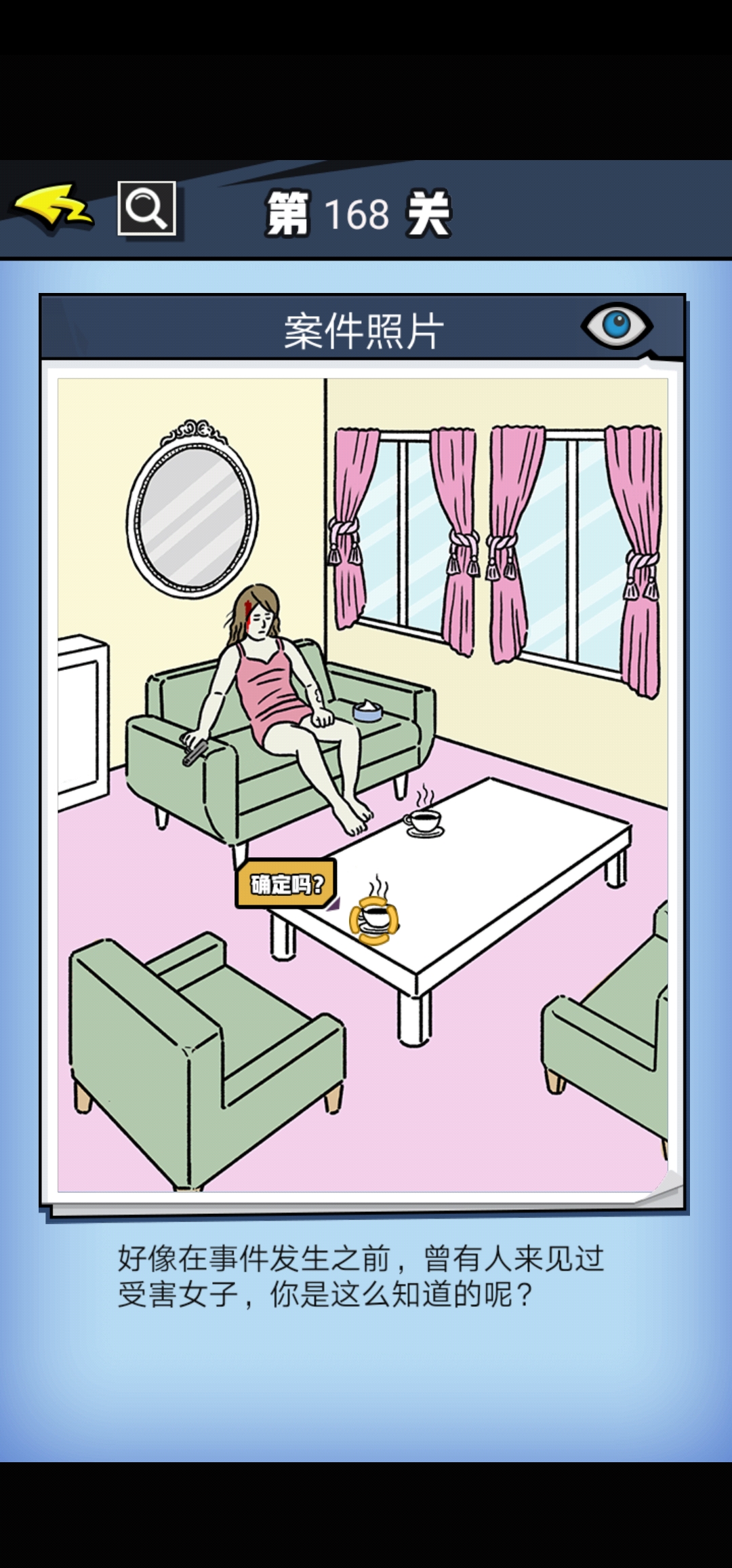Open the magnifying glass hint tool
This screenshot has width=732, height=1568.
tap(146, 208)
